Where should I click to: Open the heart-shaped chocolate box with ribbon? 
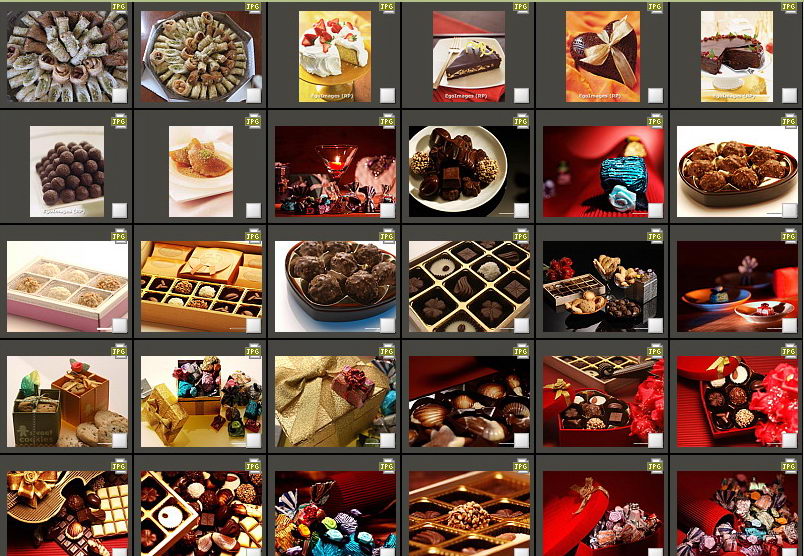[x=602, y=55]
